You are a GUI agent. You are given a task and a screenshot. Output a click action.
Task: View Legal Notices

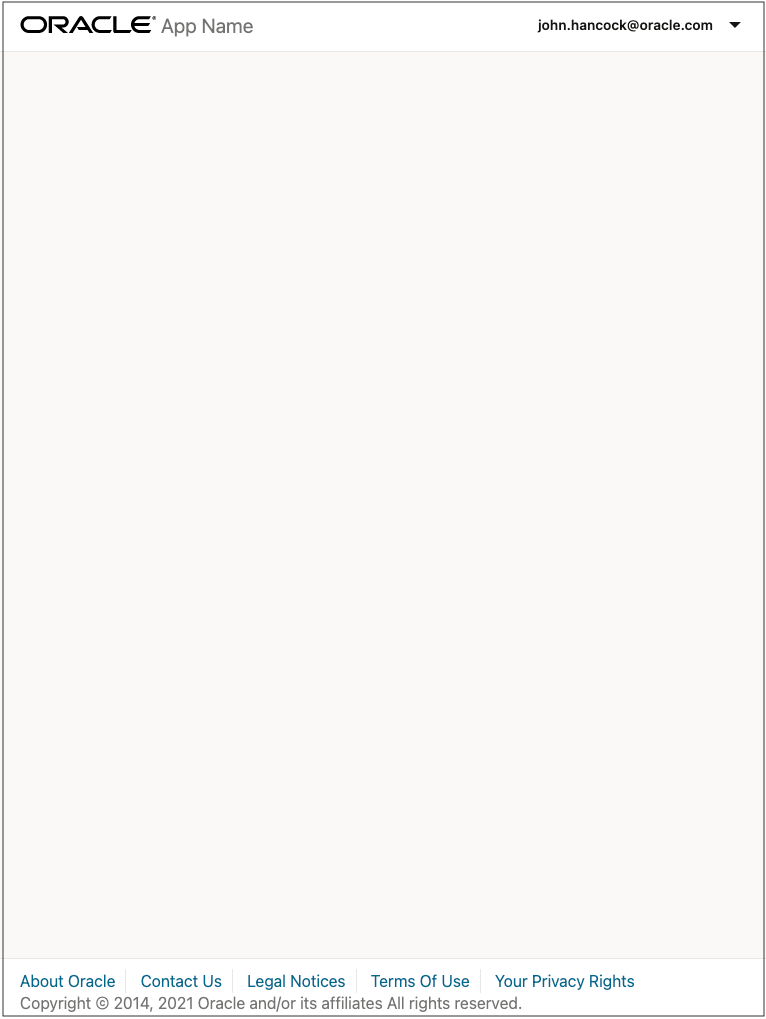(x=296, y=981)
